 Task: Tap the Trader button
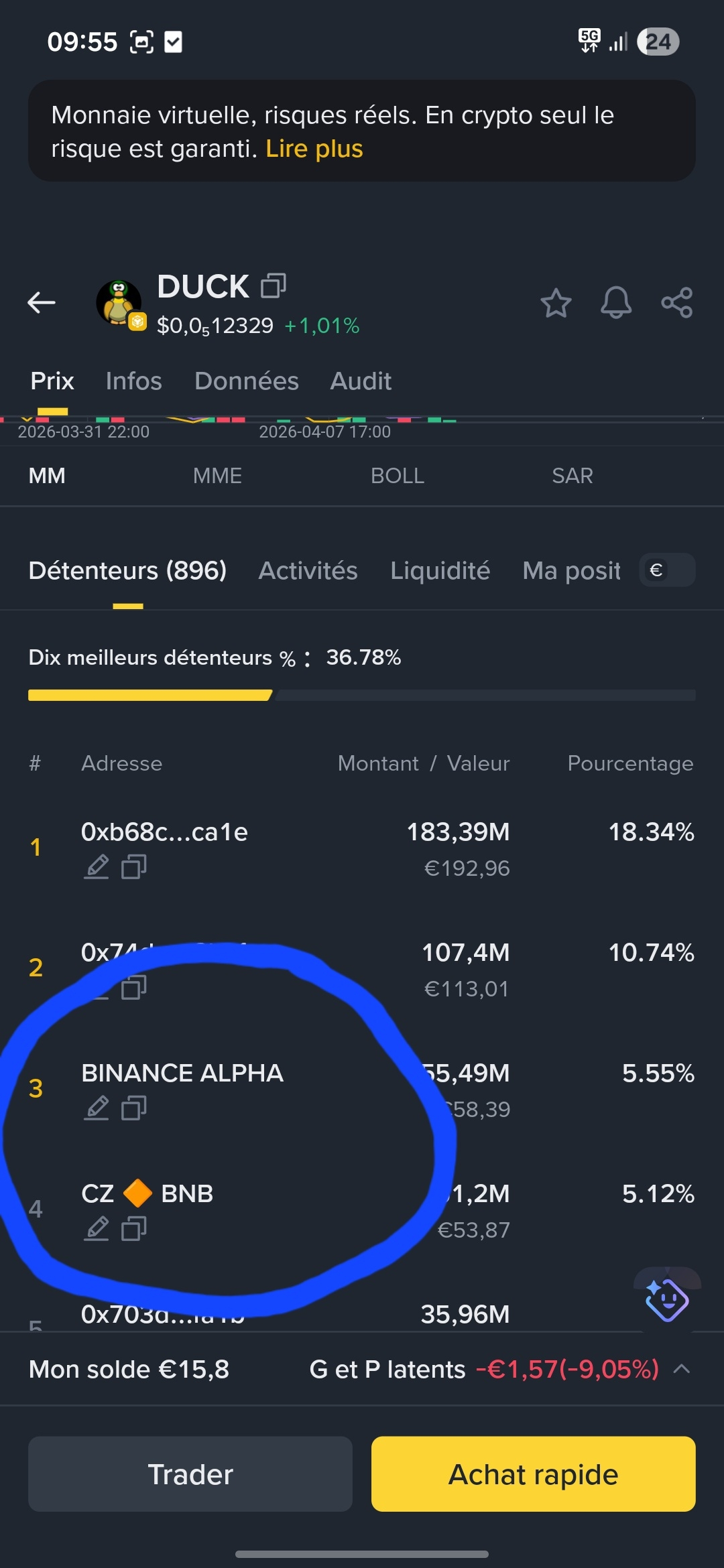coord(190,1474)
